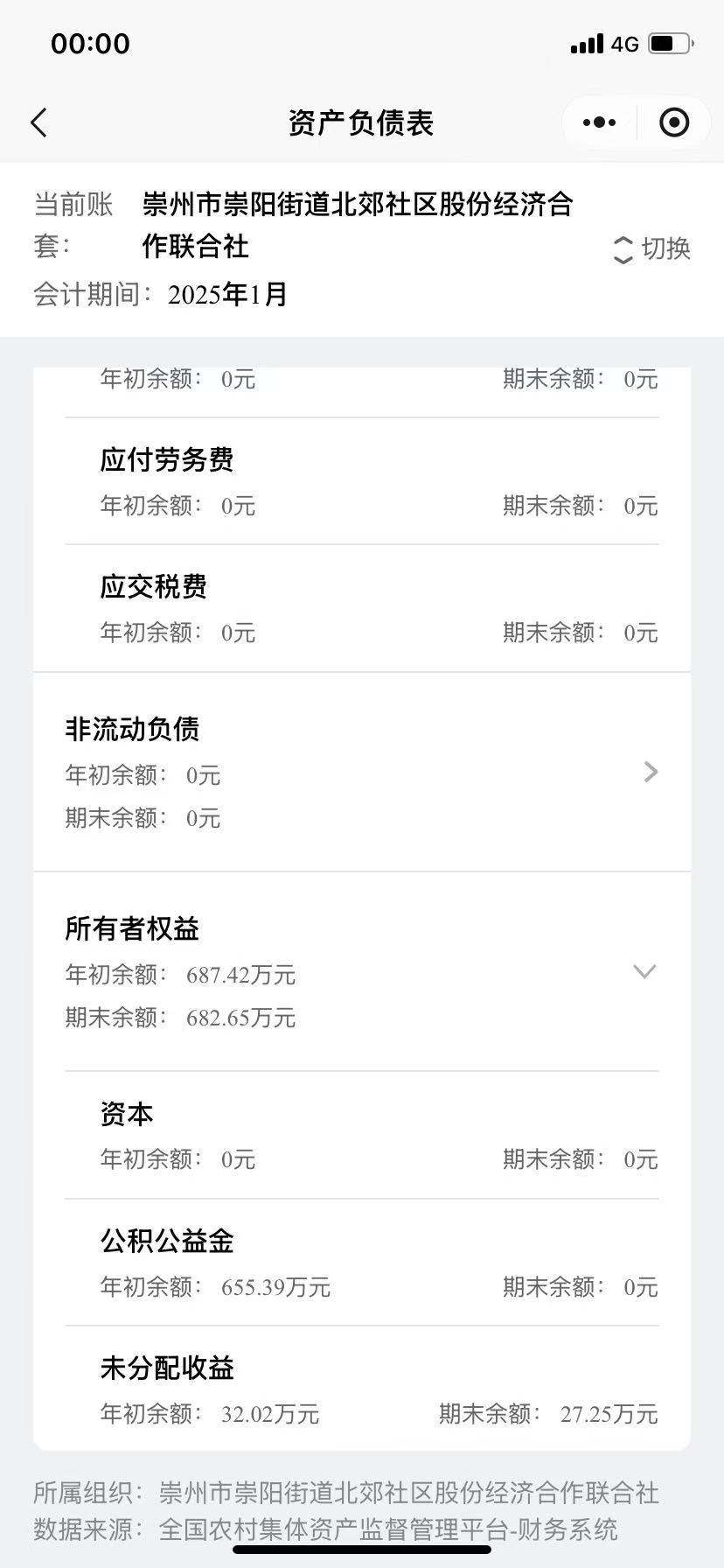Screen dimensions: 724x1568
Task: Tap 切换 to switch the current account set
Action: (x=652, y=249)
